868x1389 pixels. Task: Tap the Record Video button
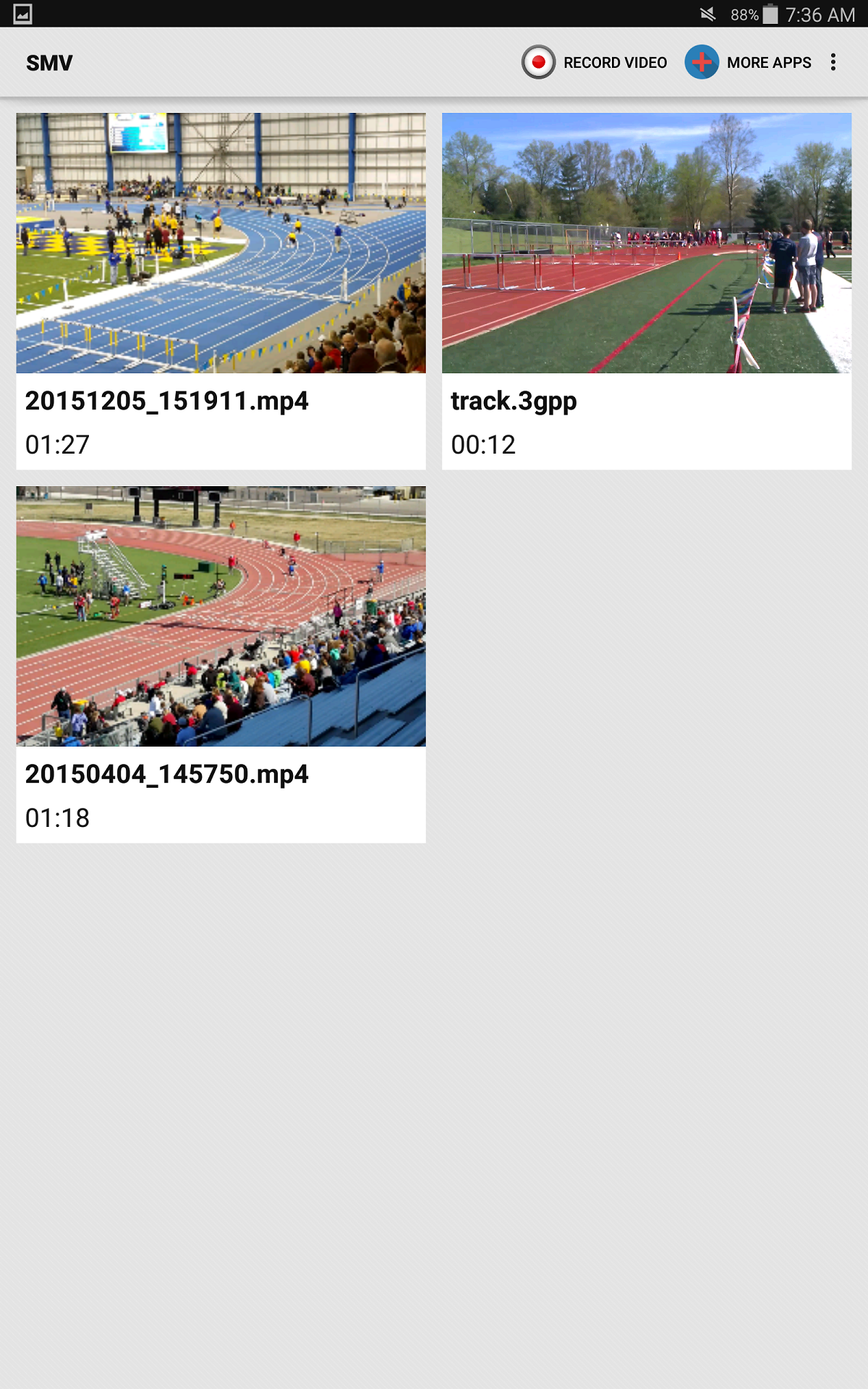[x=595, y=62]
